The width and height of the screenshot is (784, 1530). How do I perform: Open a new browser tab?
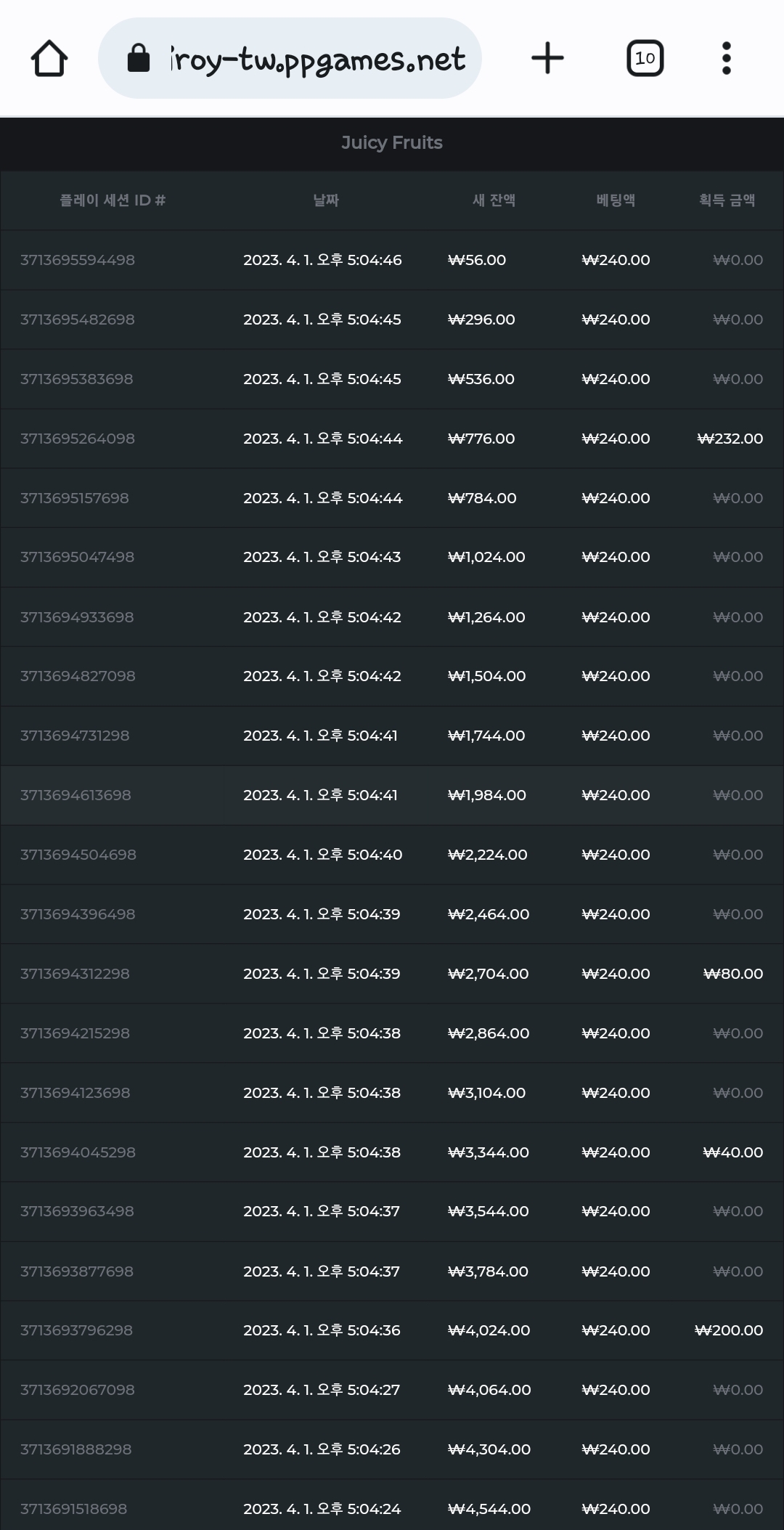click(547, 58)
